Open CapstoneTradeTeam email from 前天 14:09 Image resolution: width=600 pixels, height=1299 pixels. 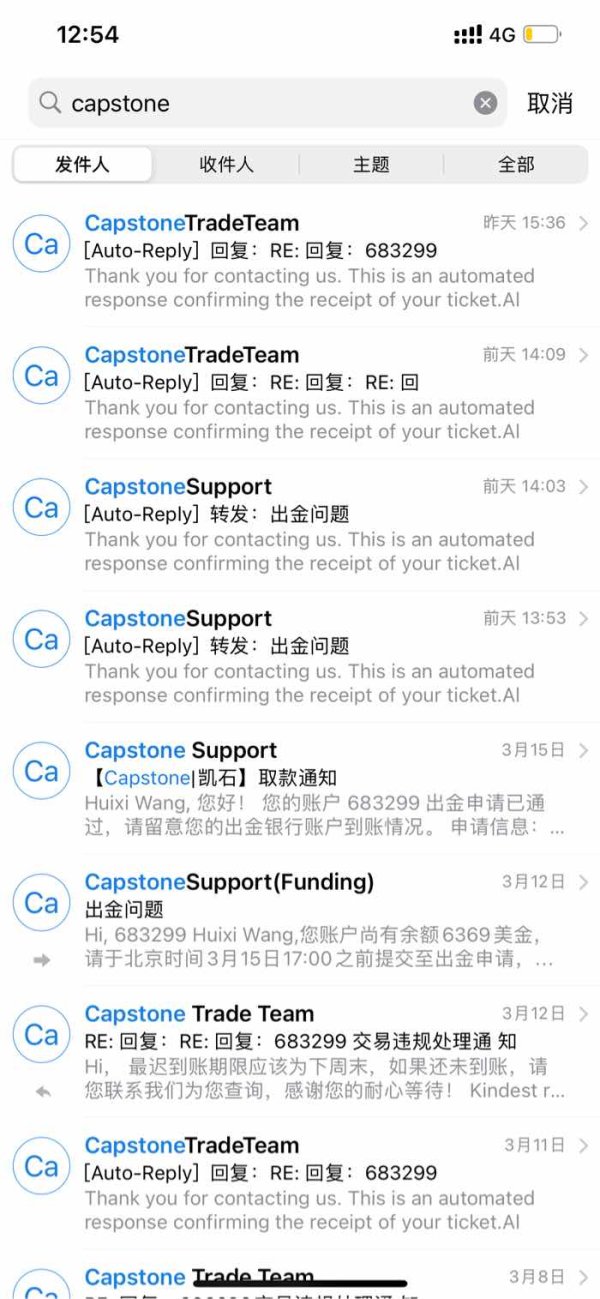click(x=300, y=392)
